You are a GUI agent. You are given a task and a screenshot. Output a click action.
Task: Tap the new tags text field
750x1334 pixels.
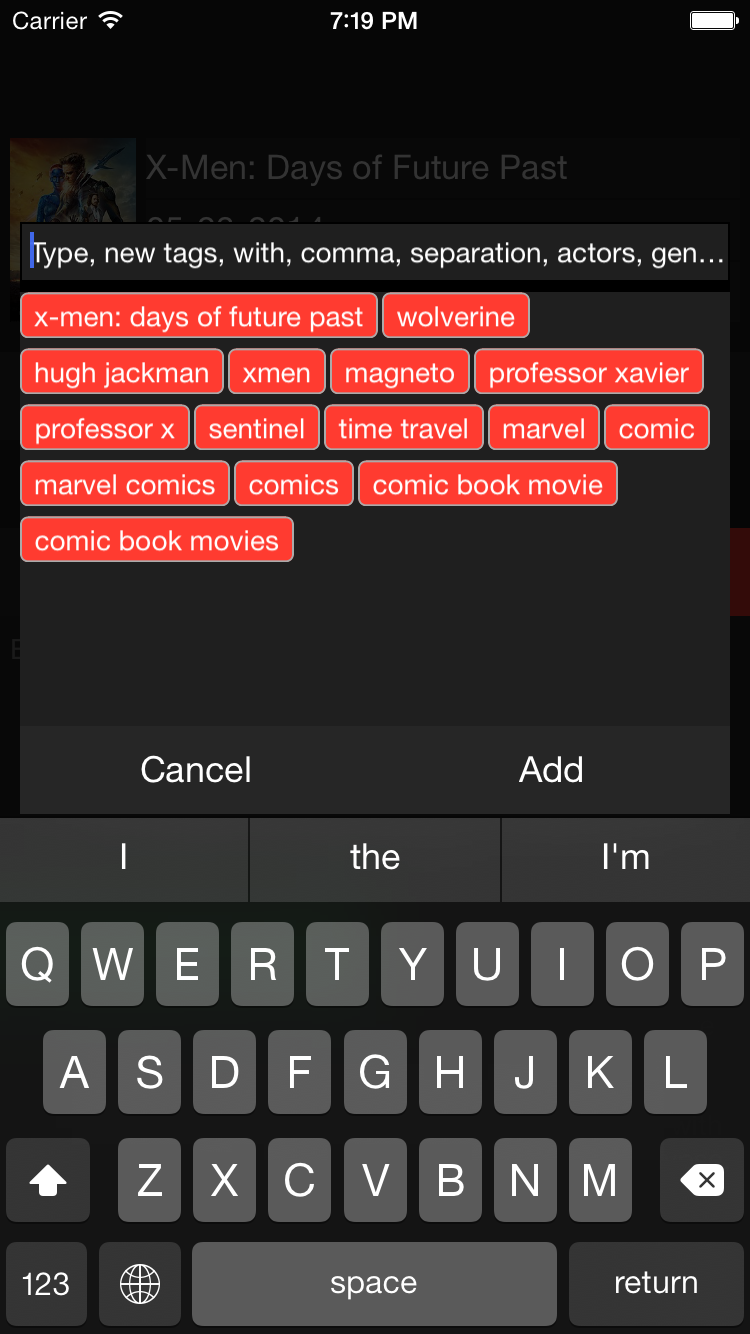(x=375, y=253)
